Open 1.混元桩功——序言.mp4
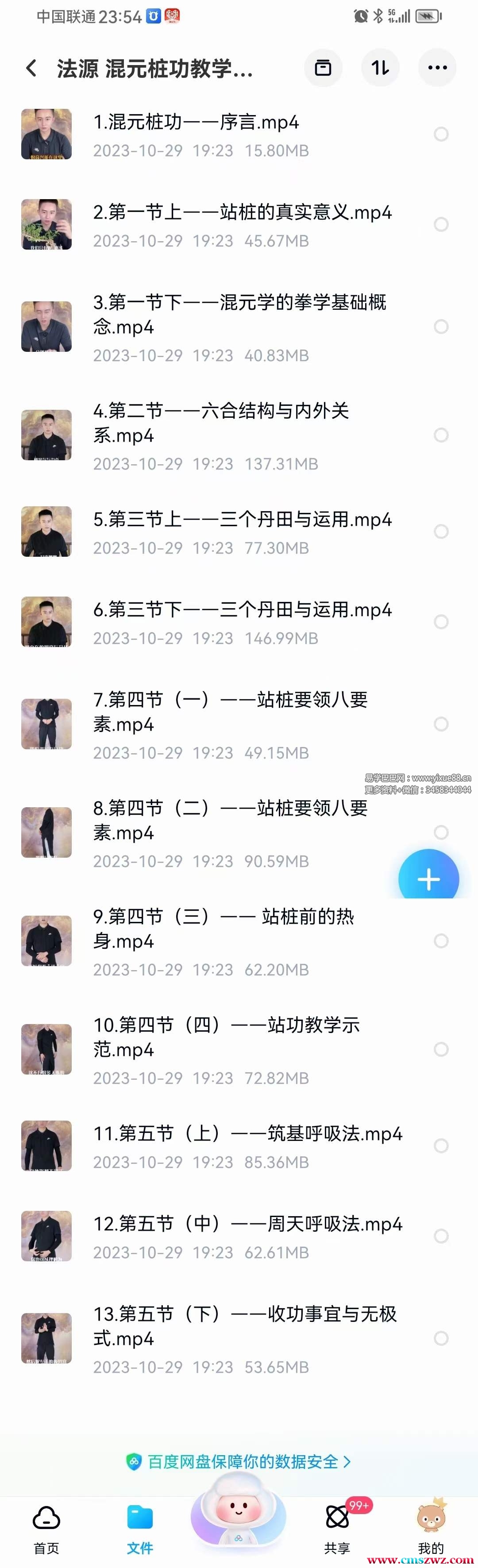 pyautogui.click(x=196, y=122)
